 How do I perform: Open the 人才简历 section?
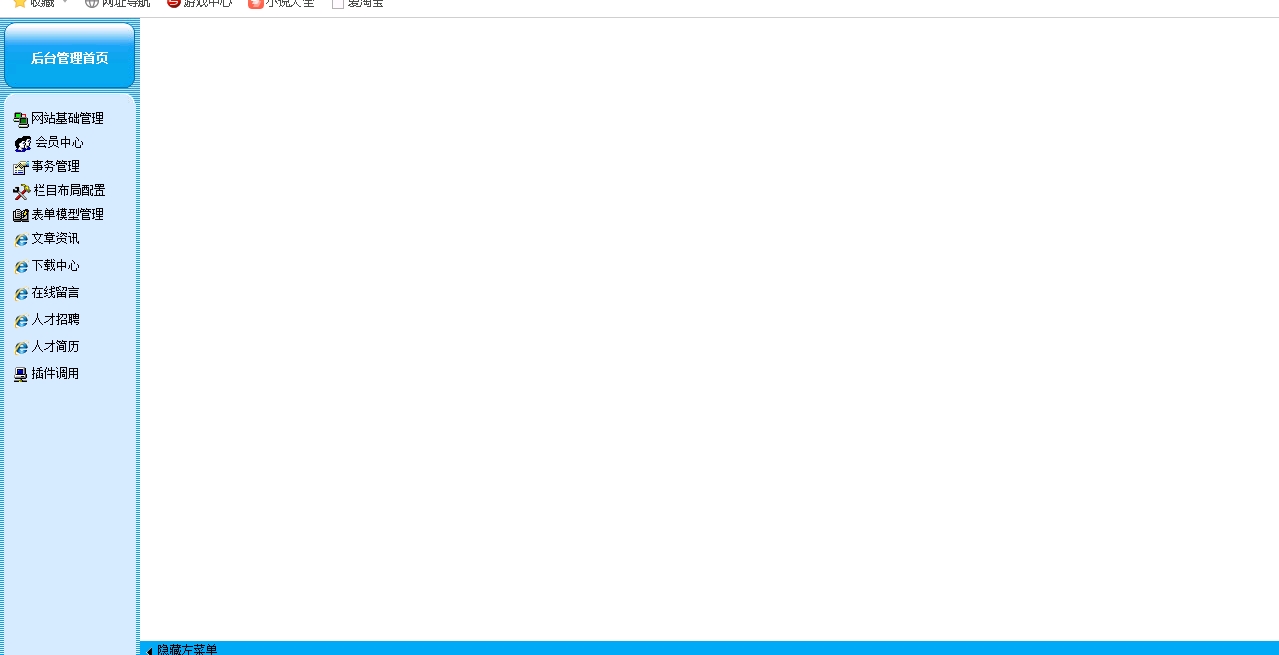55,347
